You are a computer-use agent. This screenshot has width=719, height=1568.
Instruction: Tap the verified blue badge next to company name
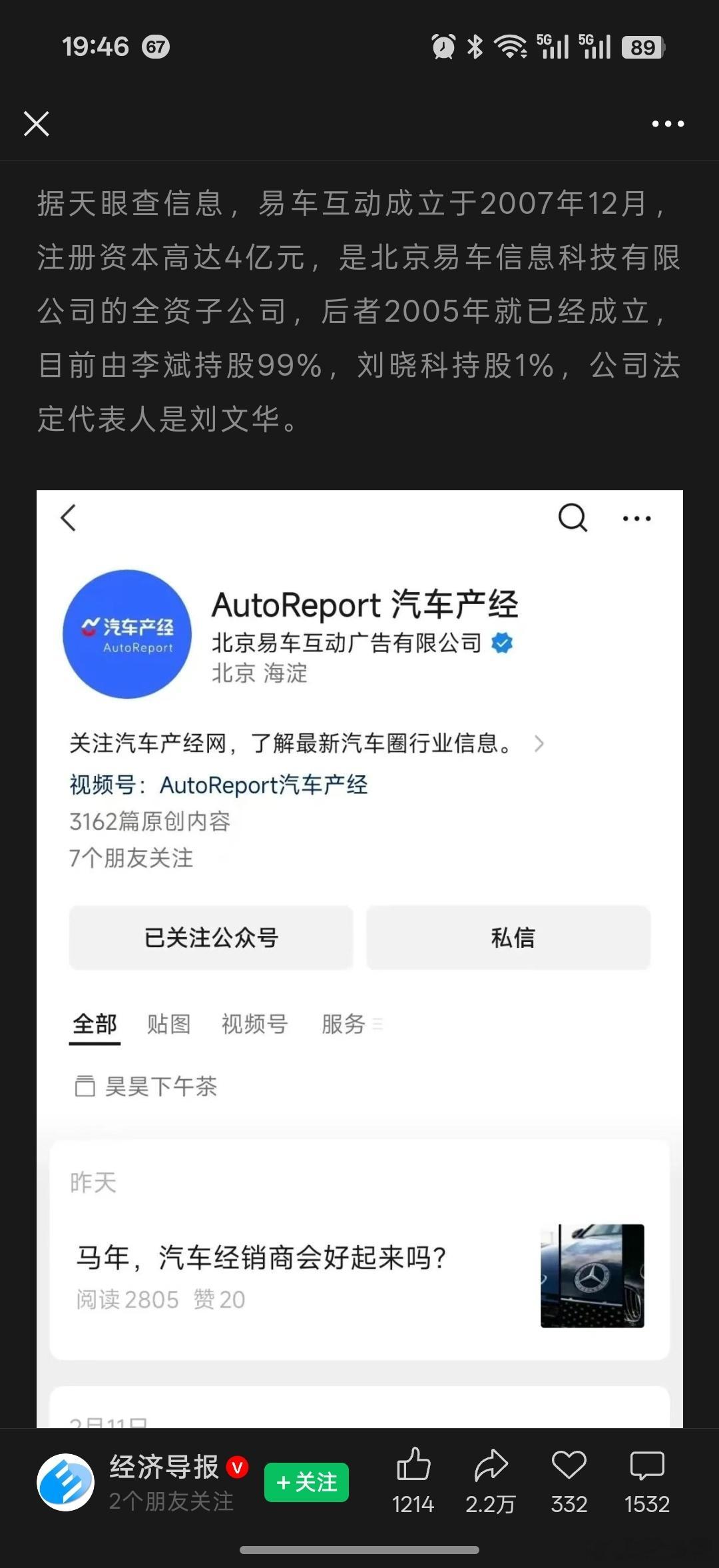click(x=501, y=642)
